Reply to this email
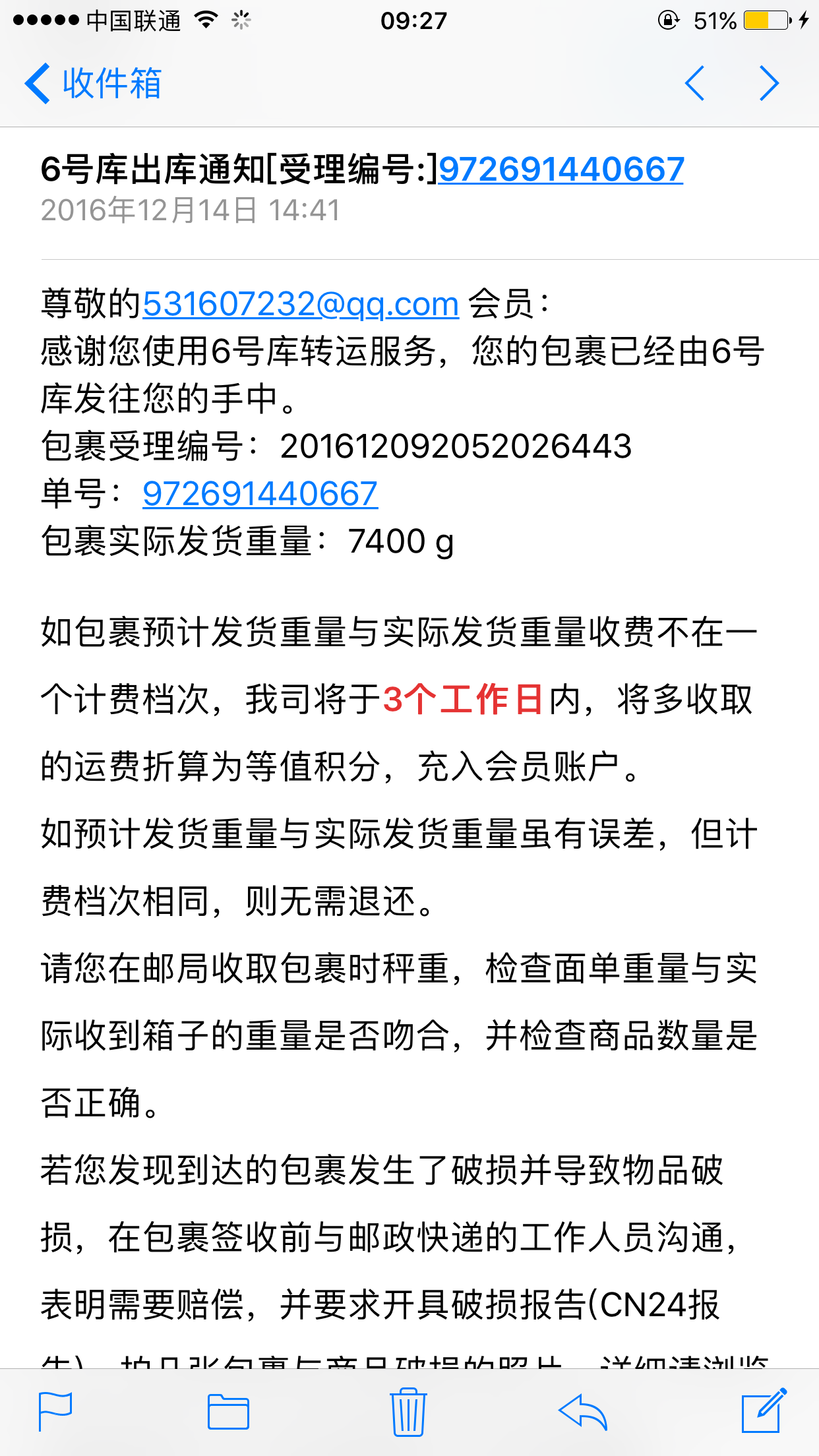Viewport: 819px width, 1456px height. [582, 1412]
